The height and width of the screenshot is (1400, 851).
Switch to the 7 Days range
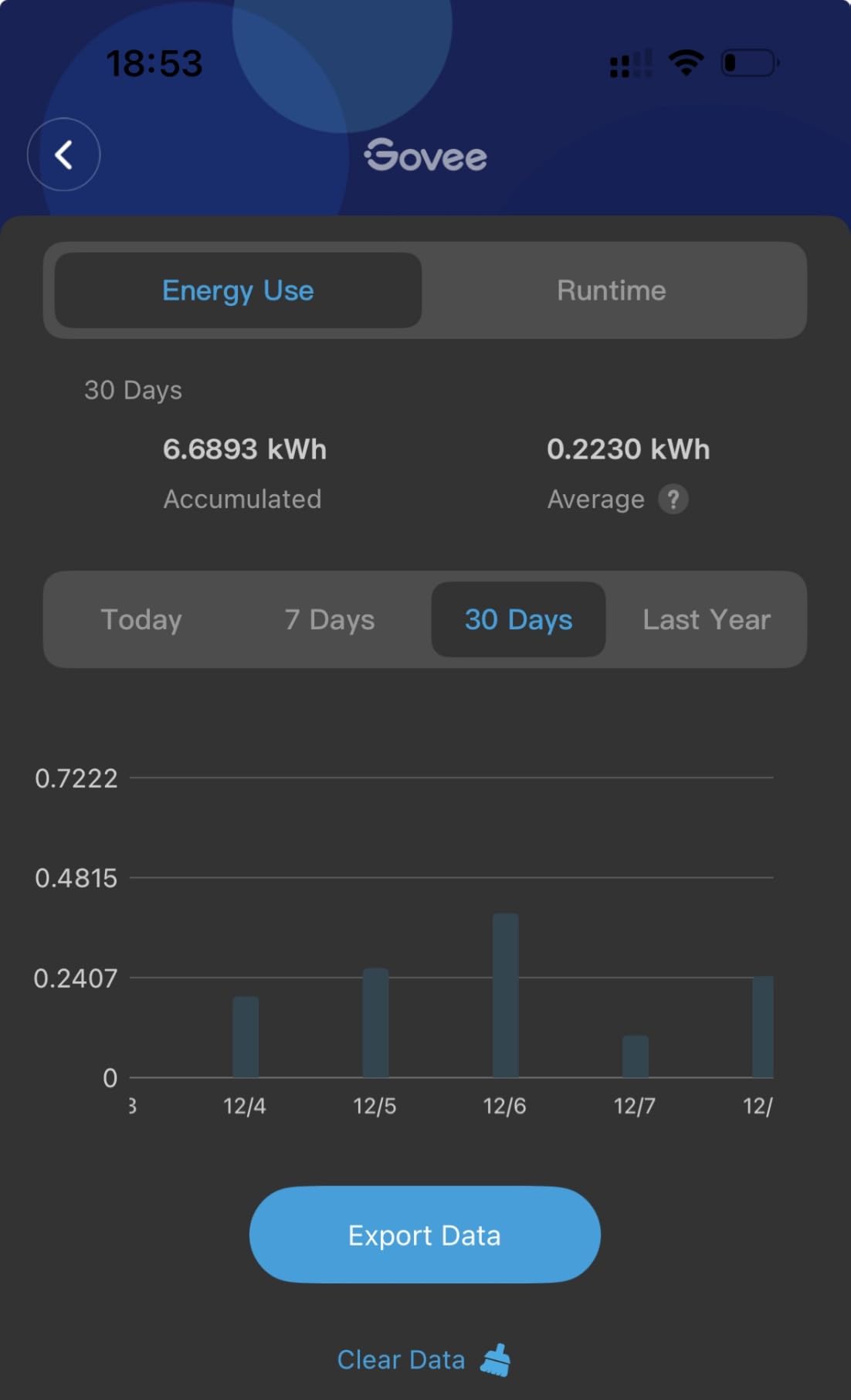(329, 619)
